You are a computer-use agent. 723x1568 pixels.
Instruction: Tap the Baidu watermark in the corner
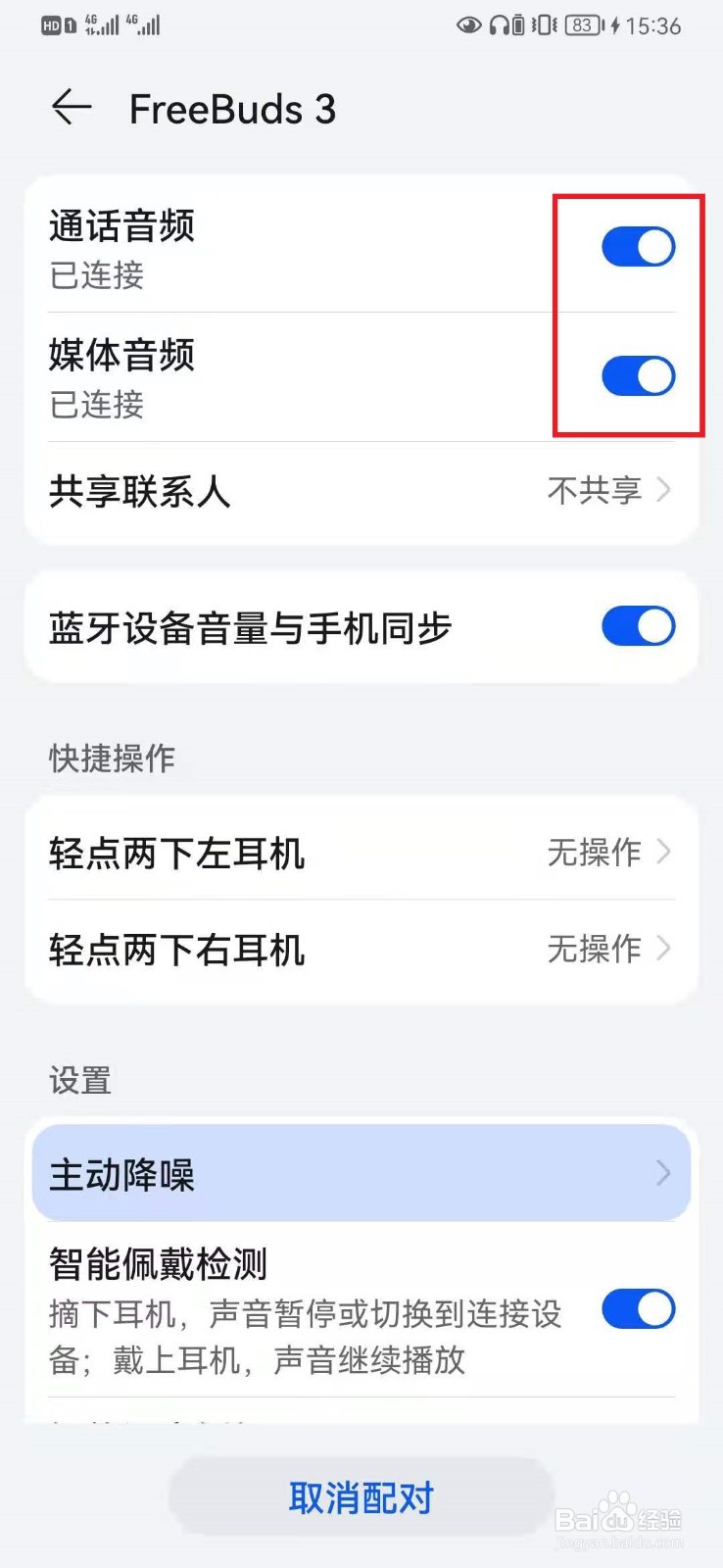click(x=617, y=1519)
